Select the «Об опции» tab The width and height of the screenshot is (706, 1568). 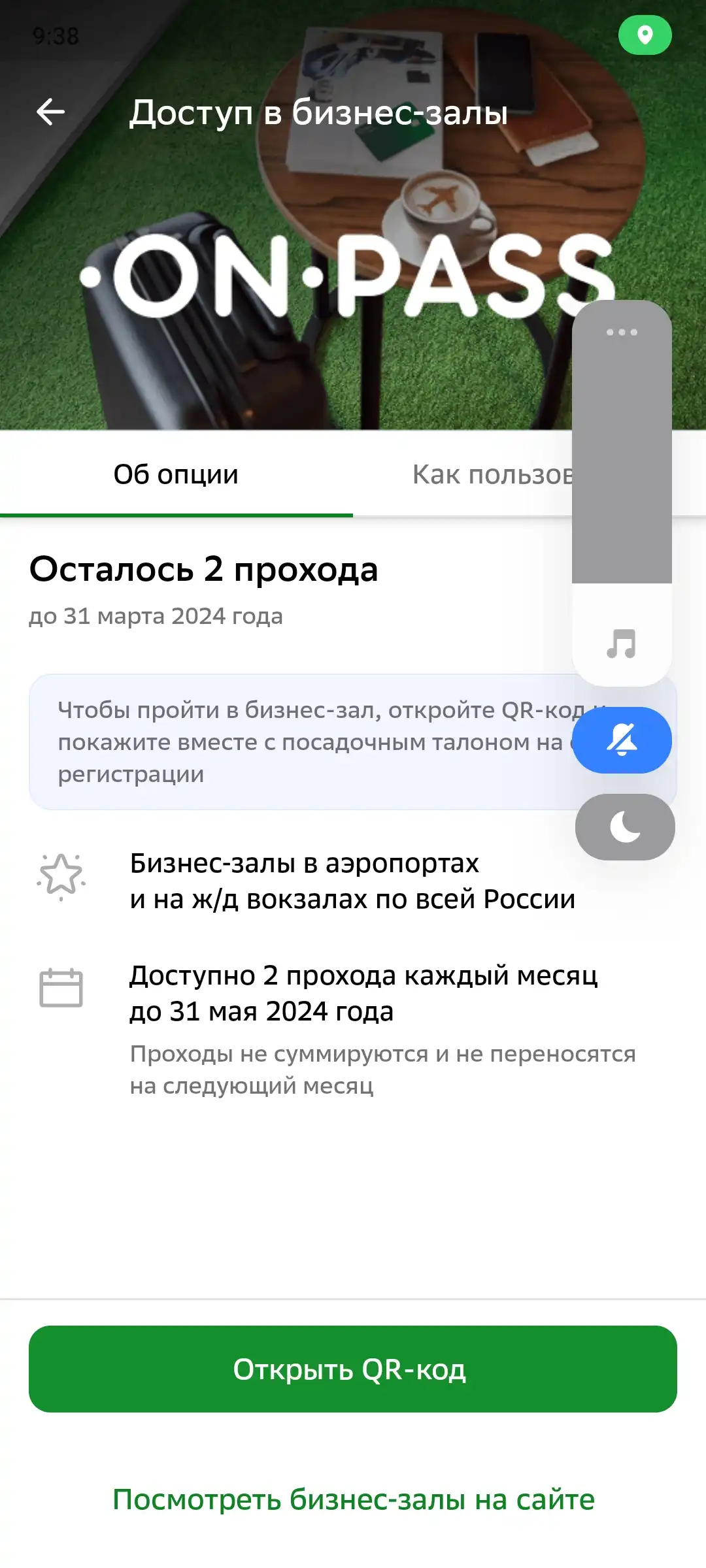[176, 475]
